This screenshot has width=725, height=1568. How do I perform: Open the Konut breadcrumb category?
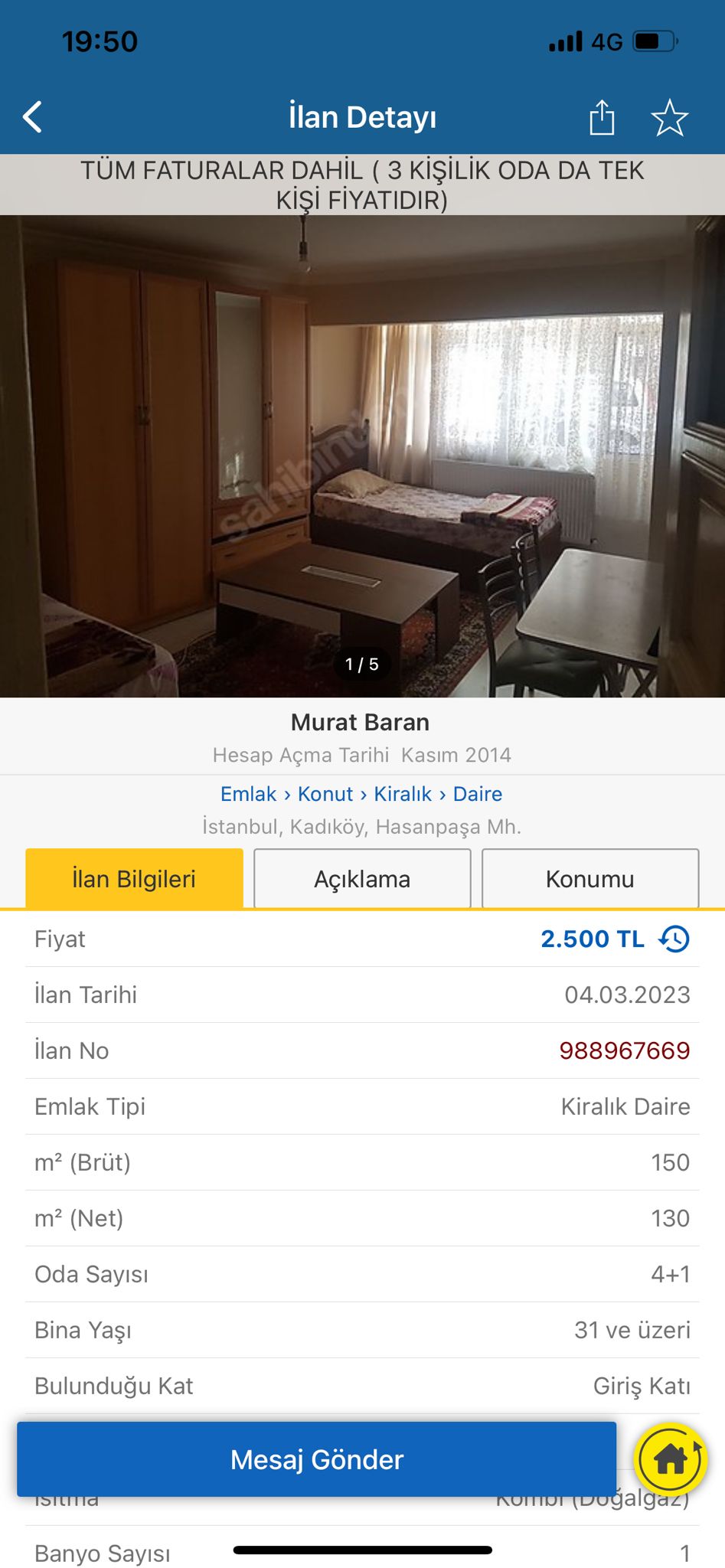(325, 794)
